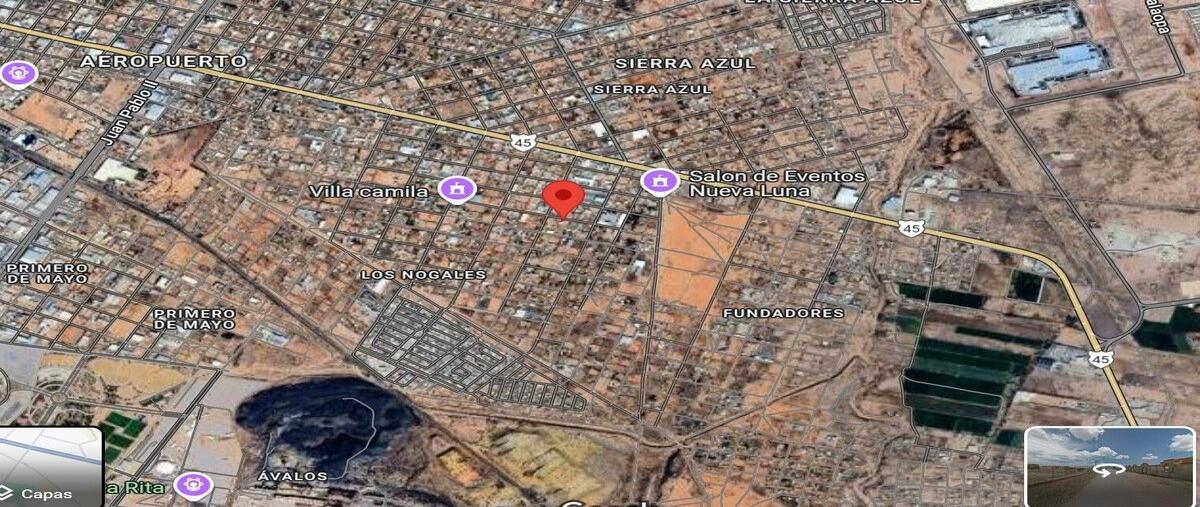Viewport: 1200px width, 507px height.
Task: Tap the red dropped location pin
Action: click(x=563, y=199)
